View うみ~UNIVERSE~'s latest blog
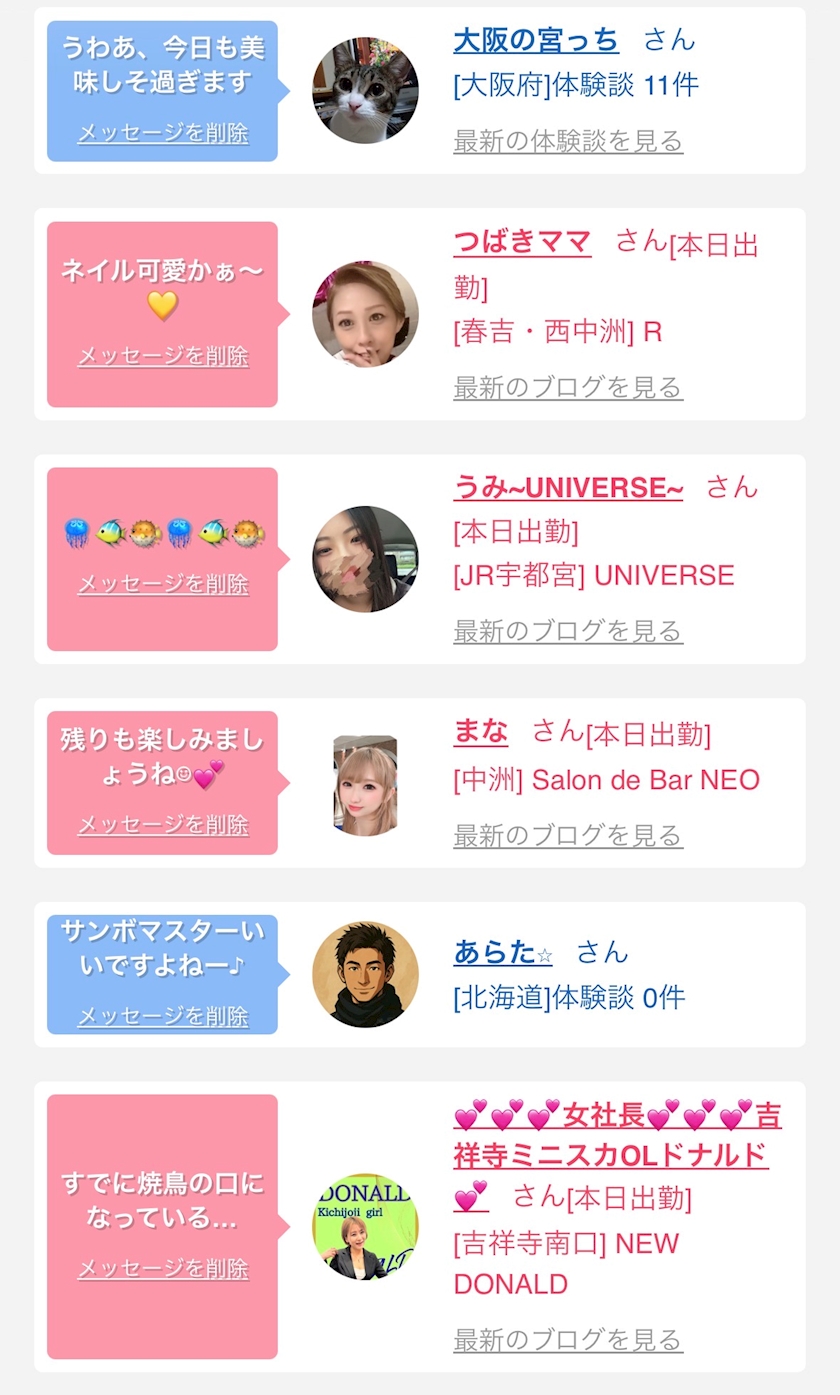Screen dimensions: 840x1395 pos(568,631)
